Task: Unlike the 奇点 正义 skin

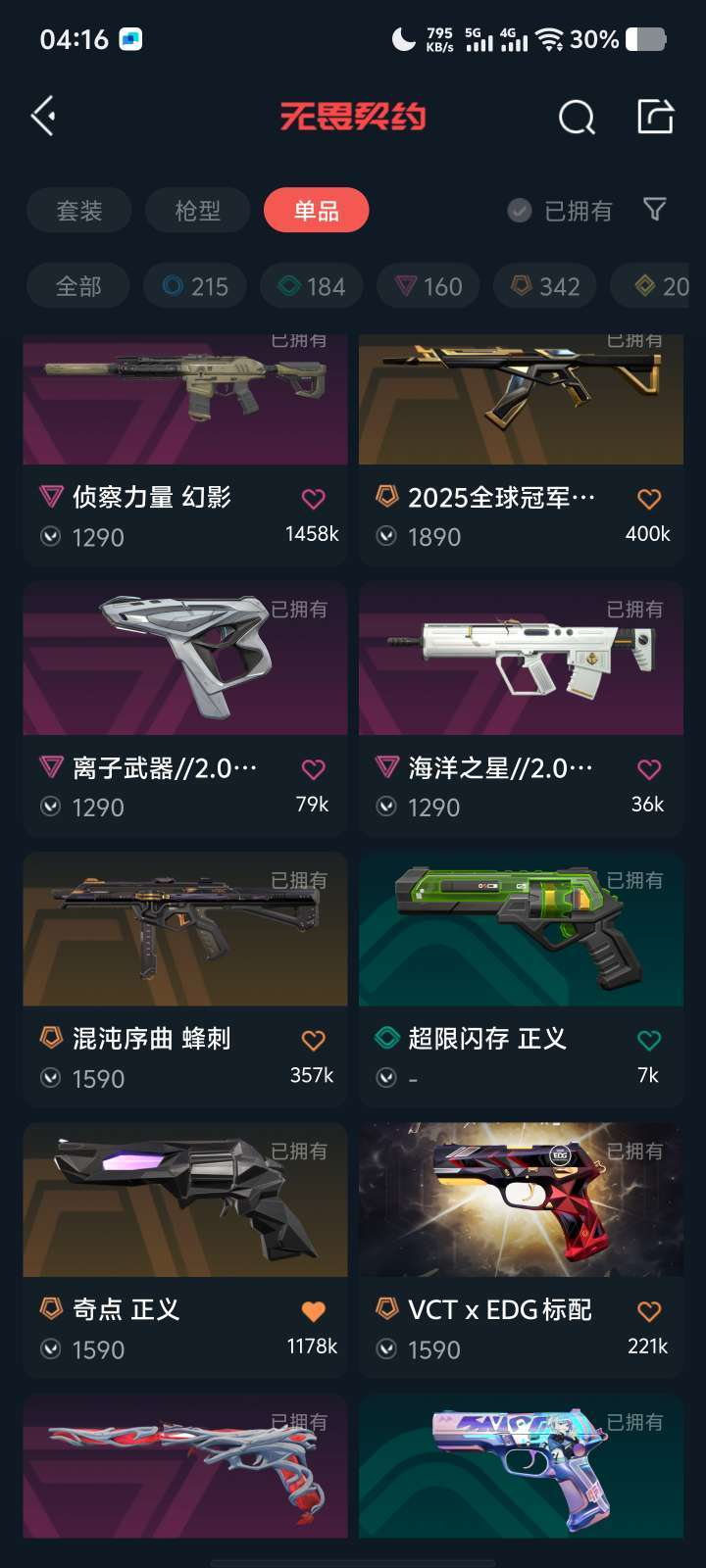Action: pyautogui.click(x=313, y=1311)
